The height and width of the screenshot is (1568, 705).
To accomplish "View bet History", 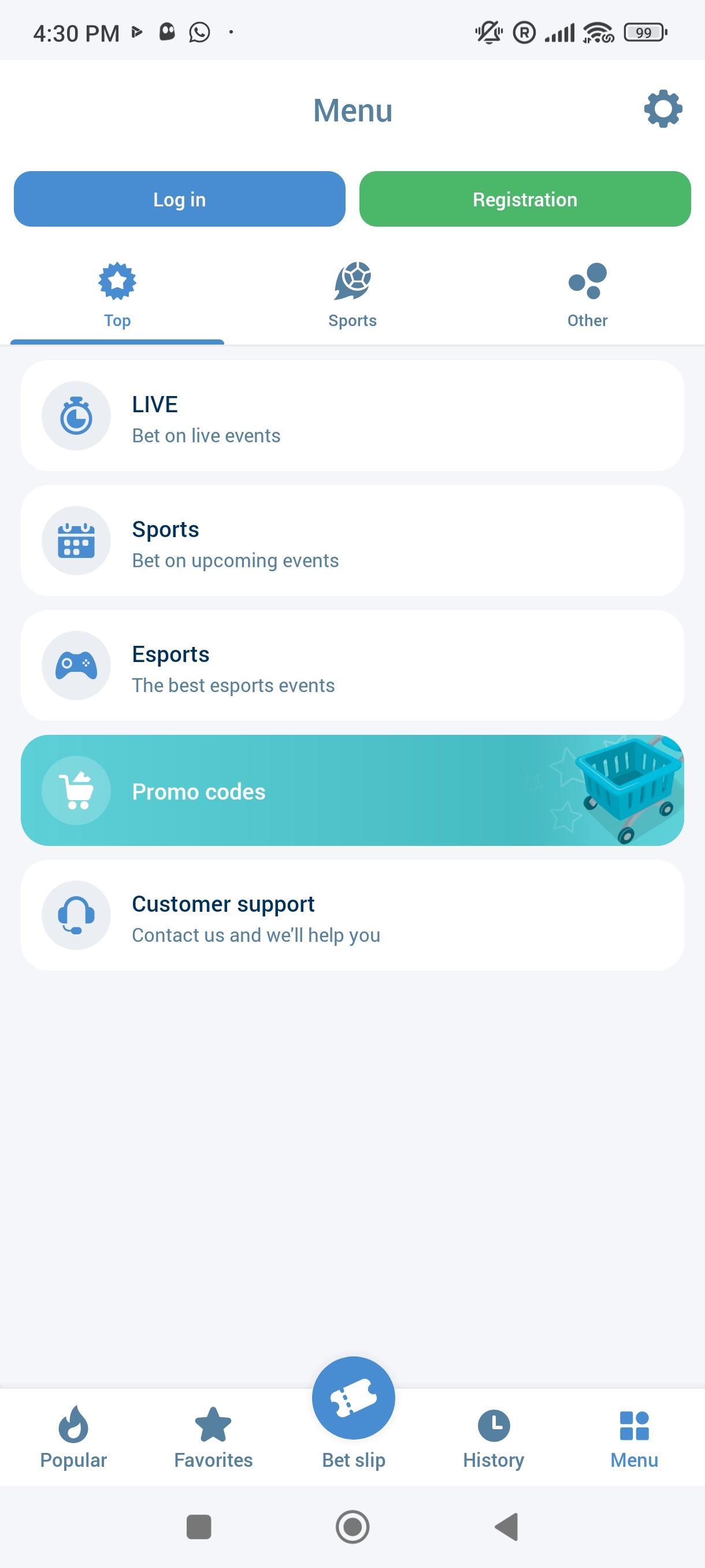I will pyautogui.click(x=493, y=1437).
